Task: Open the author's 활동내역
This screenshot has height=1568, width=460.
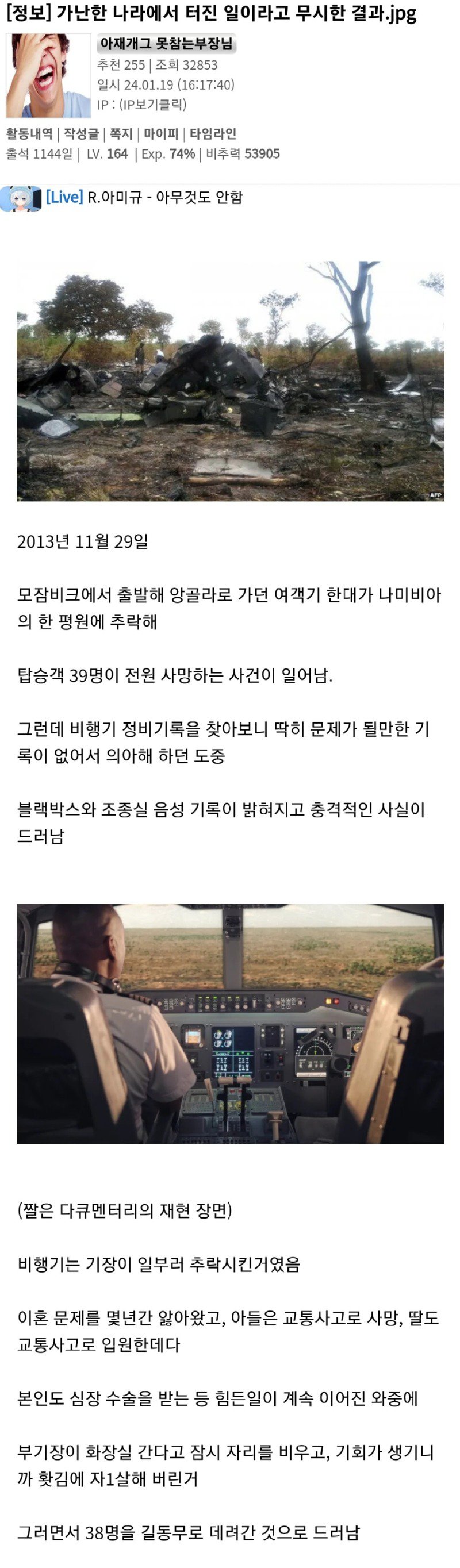Action: 29,134
